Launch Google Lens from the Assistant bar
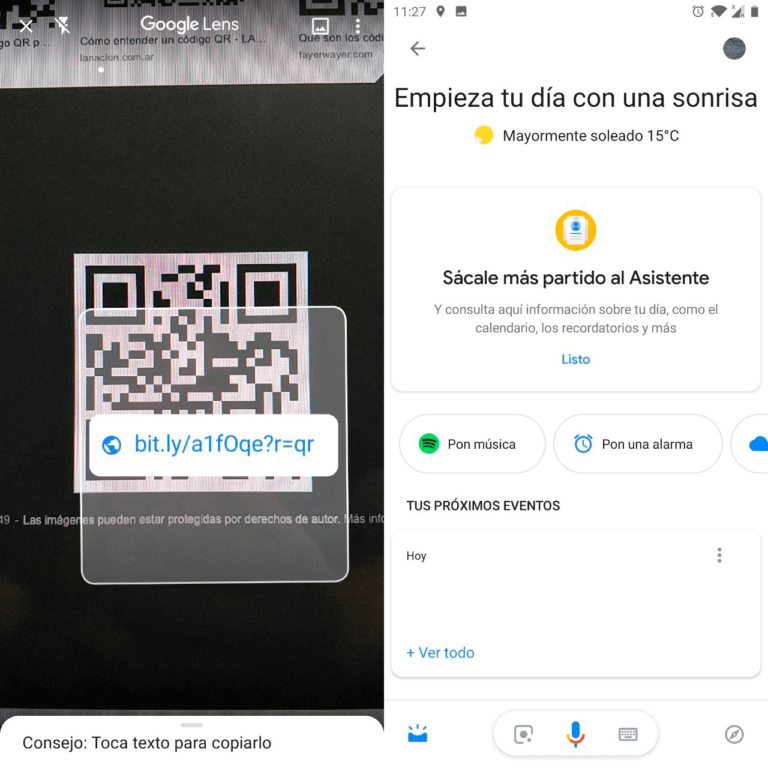The height and width of the screenshot is (768, 768). [523, 734]
